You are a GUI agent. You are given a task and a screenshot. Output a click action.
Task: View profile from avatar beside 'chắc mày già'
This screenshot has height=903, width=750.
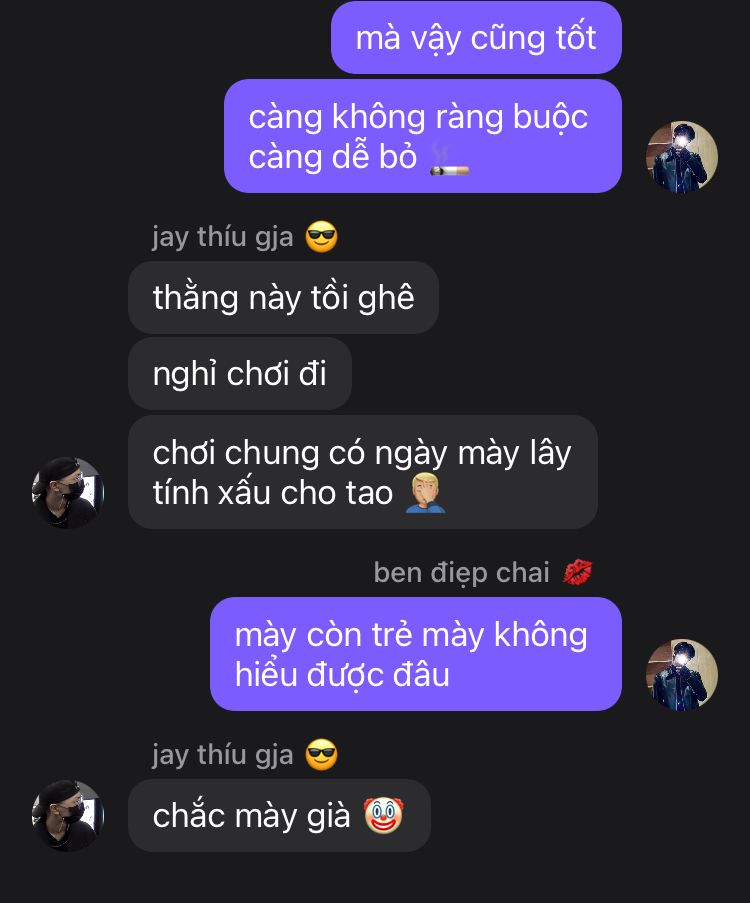point(68,816)
